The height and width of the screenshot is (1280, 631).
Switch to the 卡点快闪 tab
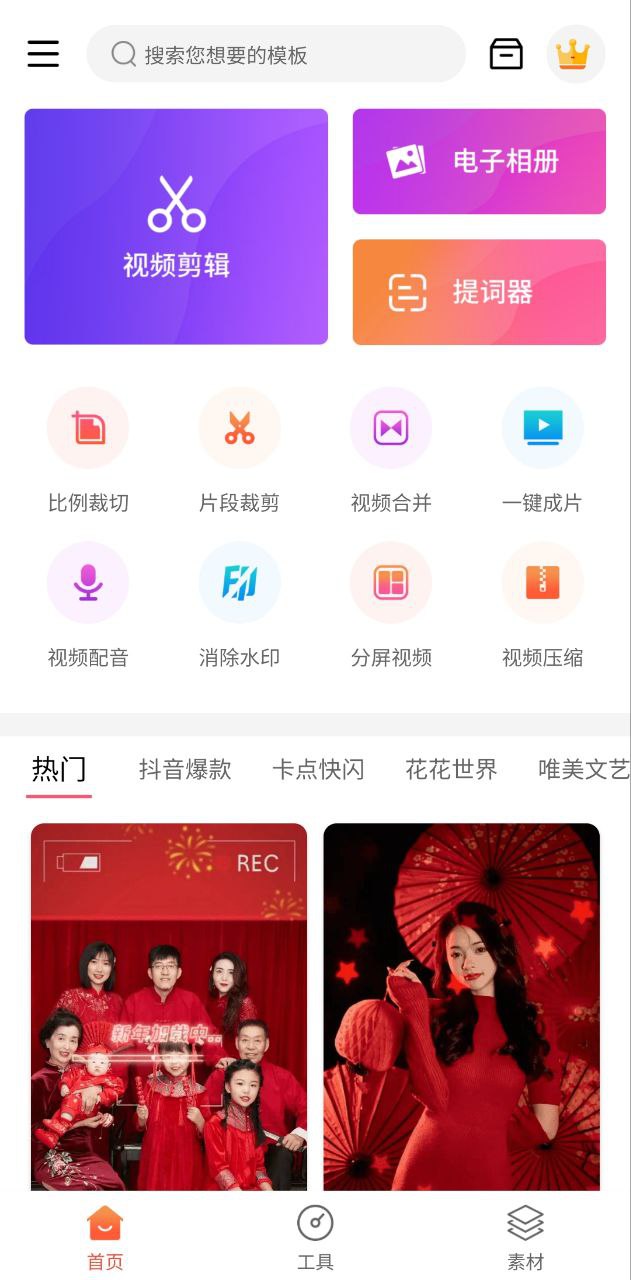coord(318,769)
